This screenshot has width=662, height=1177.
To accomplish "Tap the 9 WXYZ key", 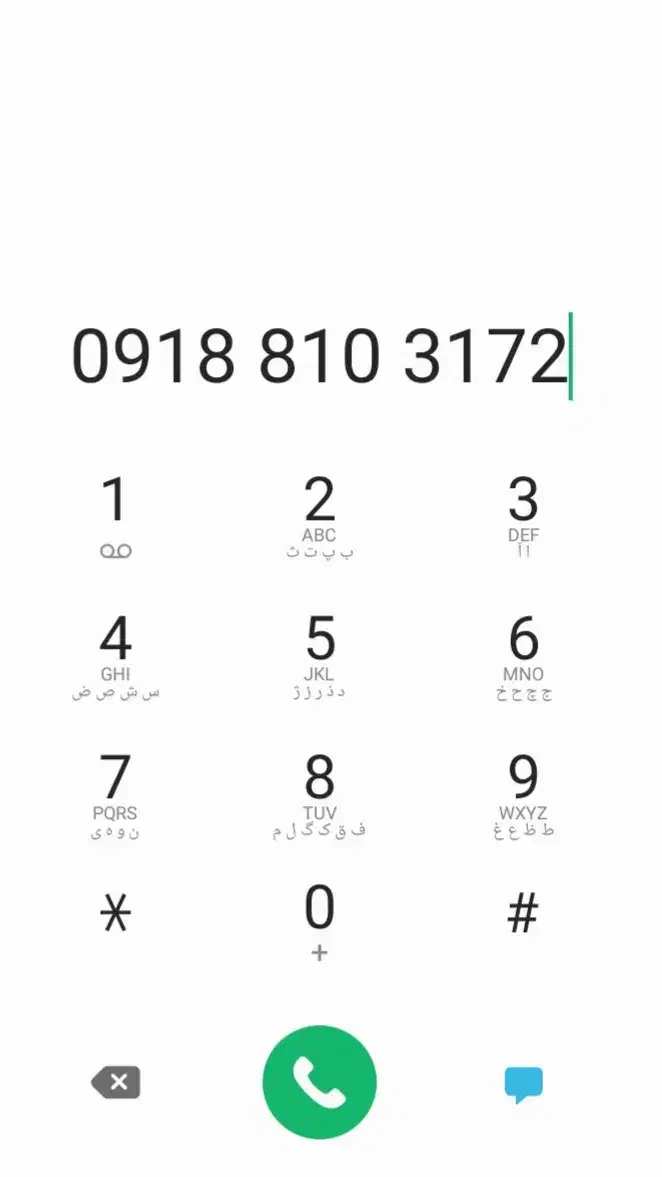I will point(523,794).
